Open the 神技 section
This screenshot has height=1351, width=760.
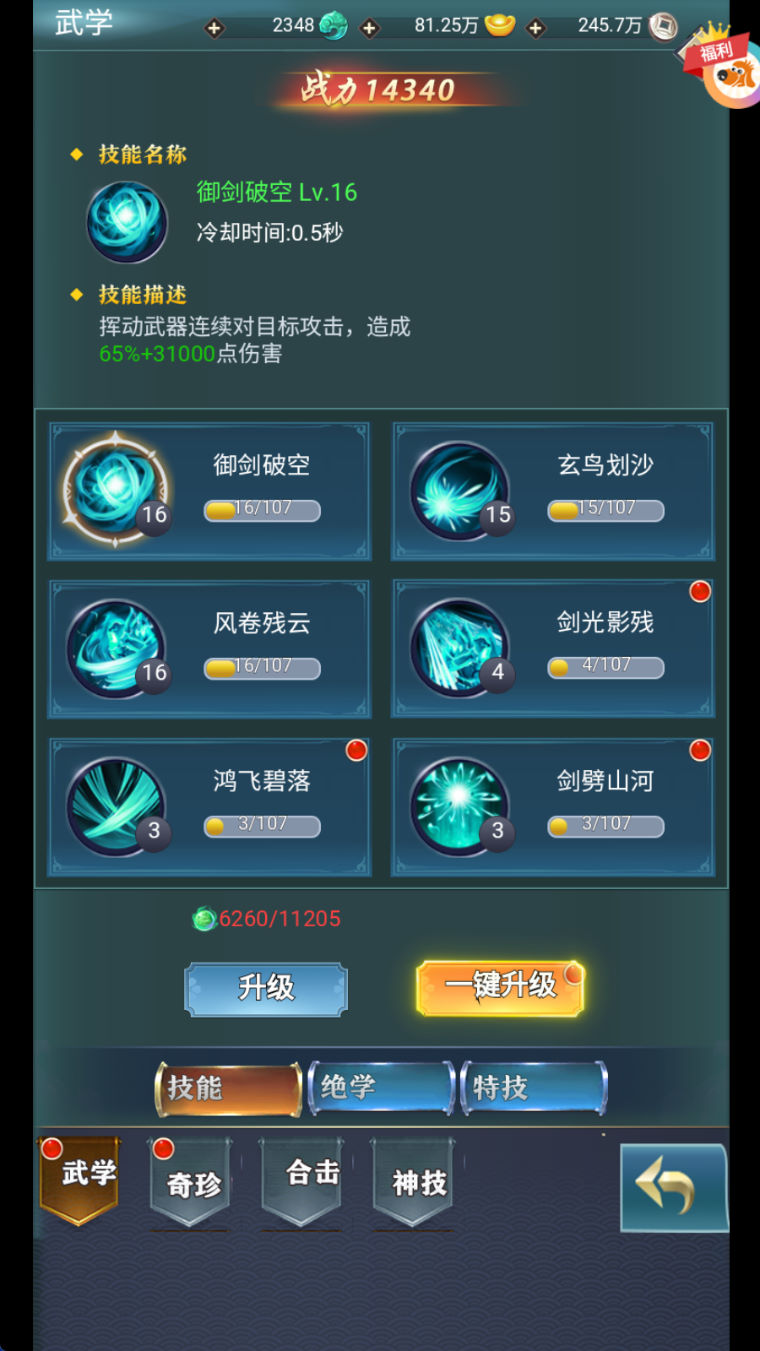click(413, 1183)
